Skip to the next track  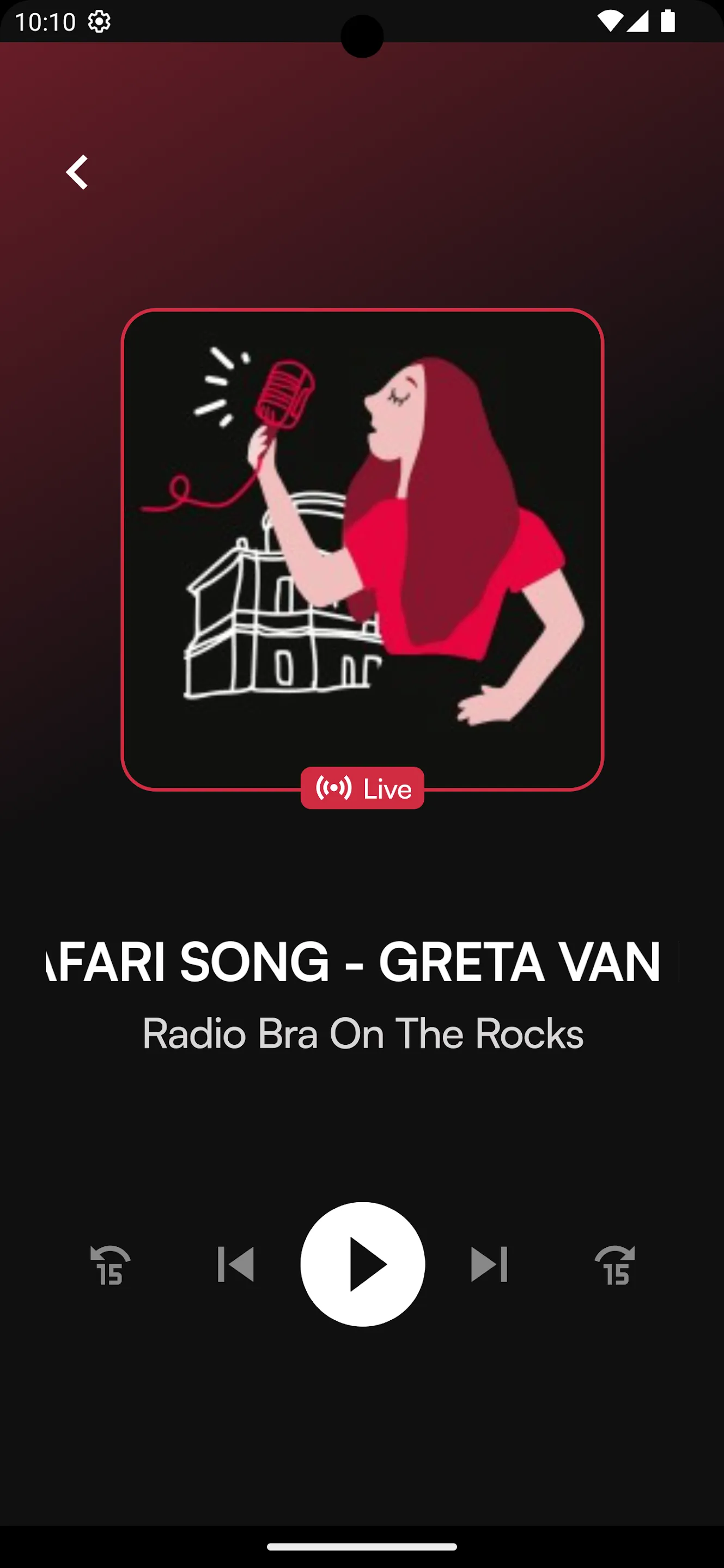pyautogui.click(x=489, y=1264)
